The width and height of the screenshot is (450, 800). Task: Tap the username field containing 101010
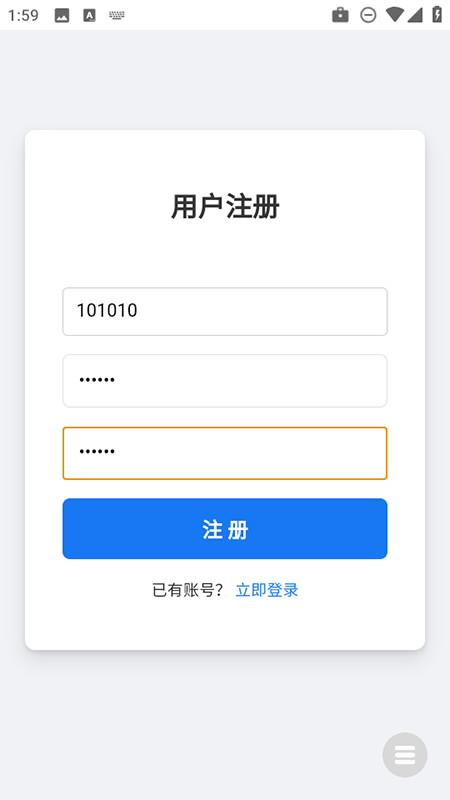225,312
